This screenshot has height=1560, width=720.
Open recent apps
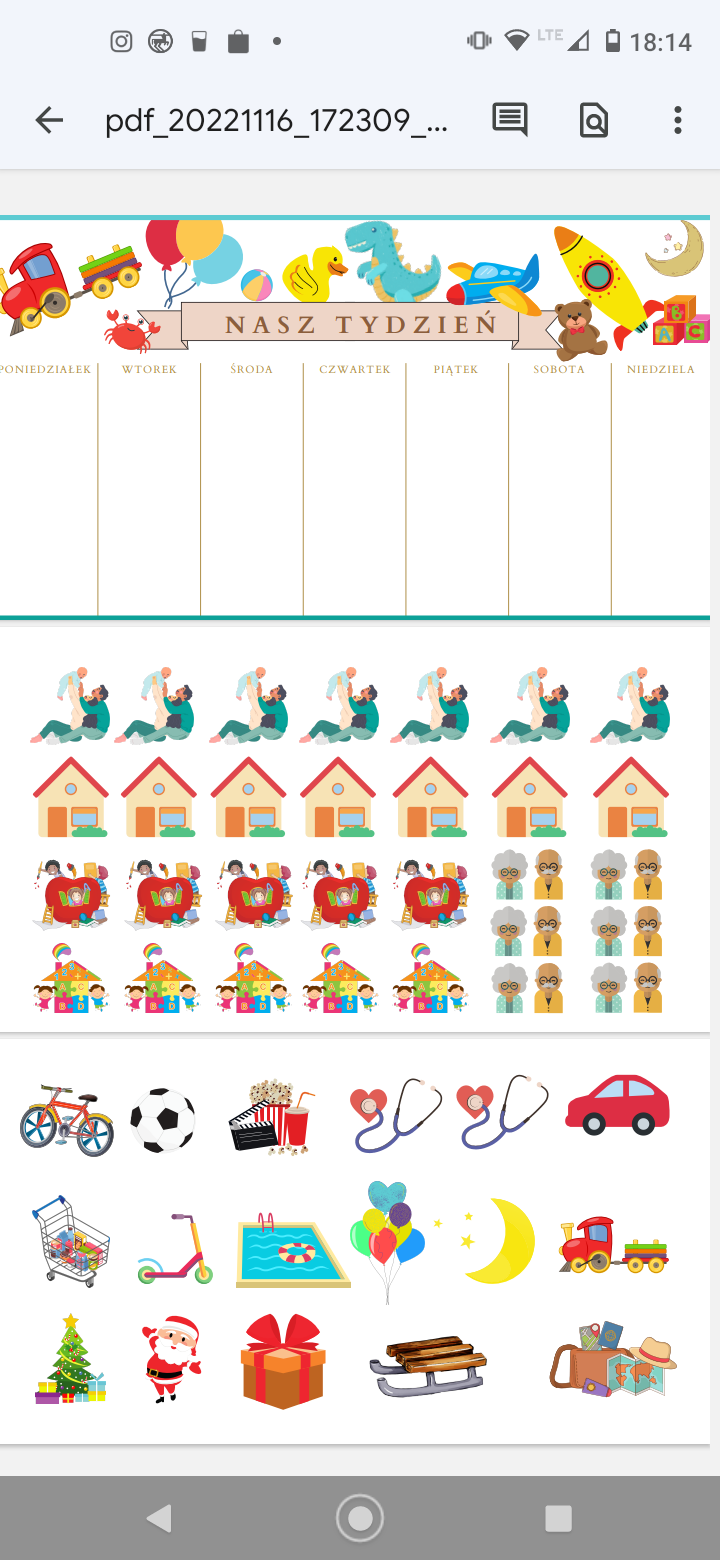click(558, 1518)
